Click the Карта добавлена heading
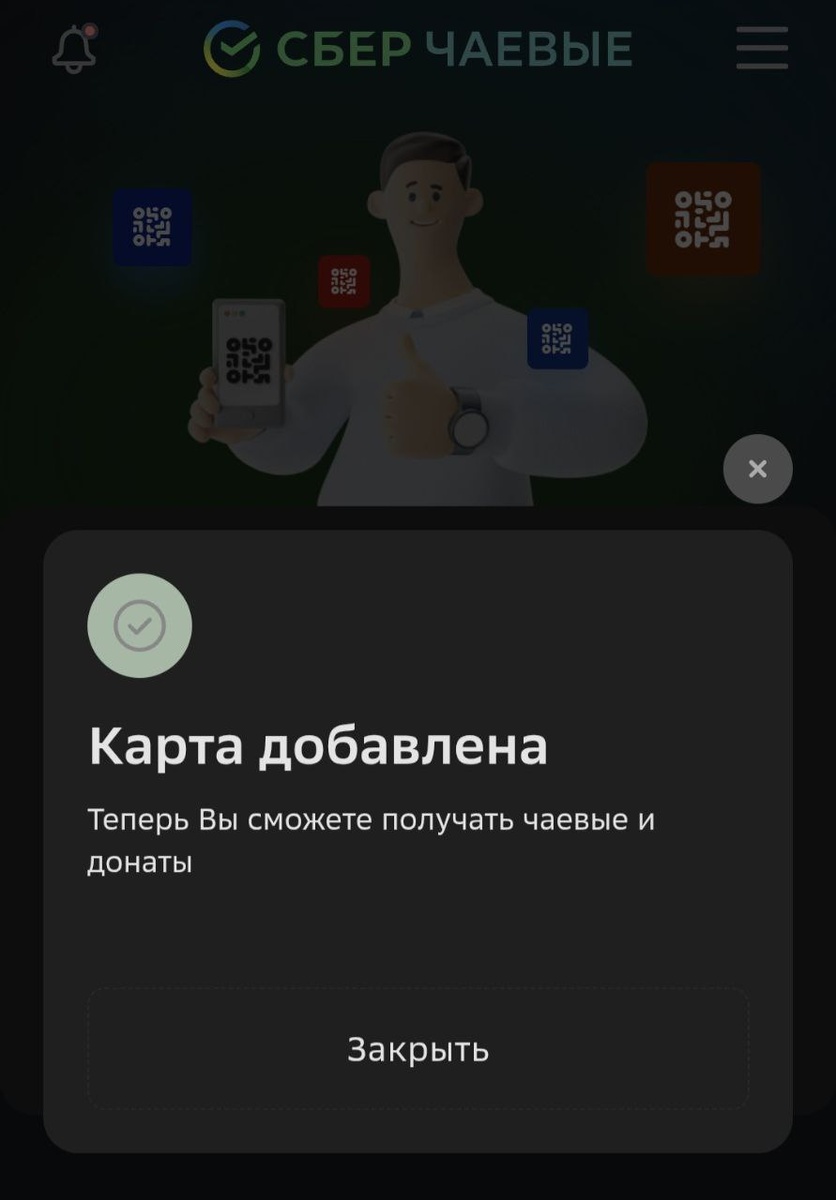 point(317,744)
